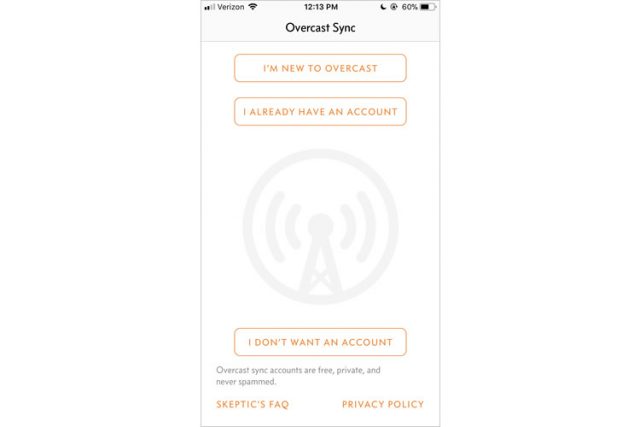The height and width of the screenshot is (427, 640).
Task: Select I Already Have an Account
Action: pos(320,112)
